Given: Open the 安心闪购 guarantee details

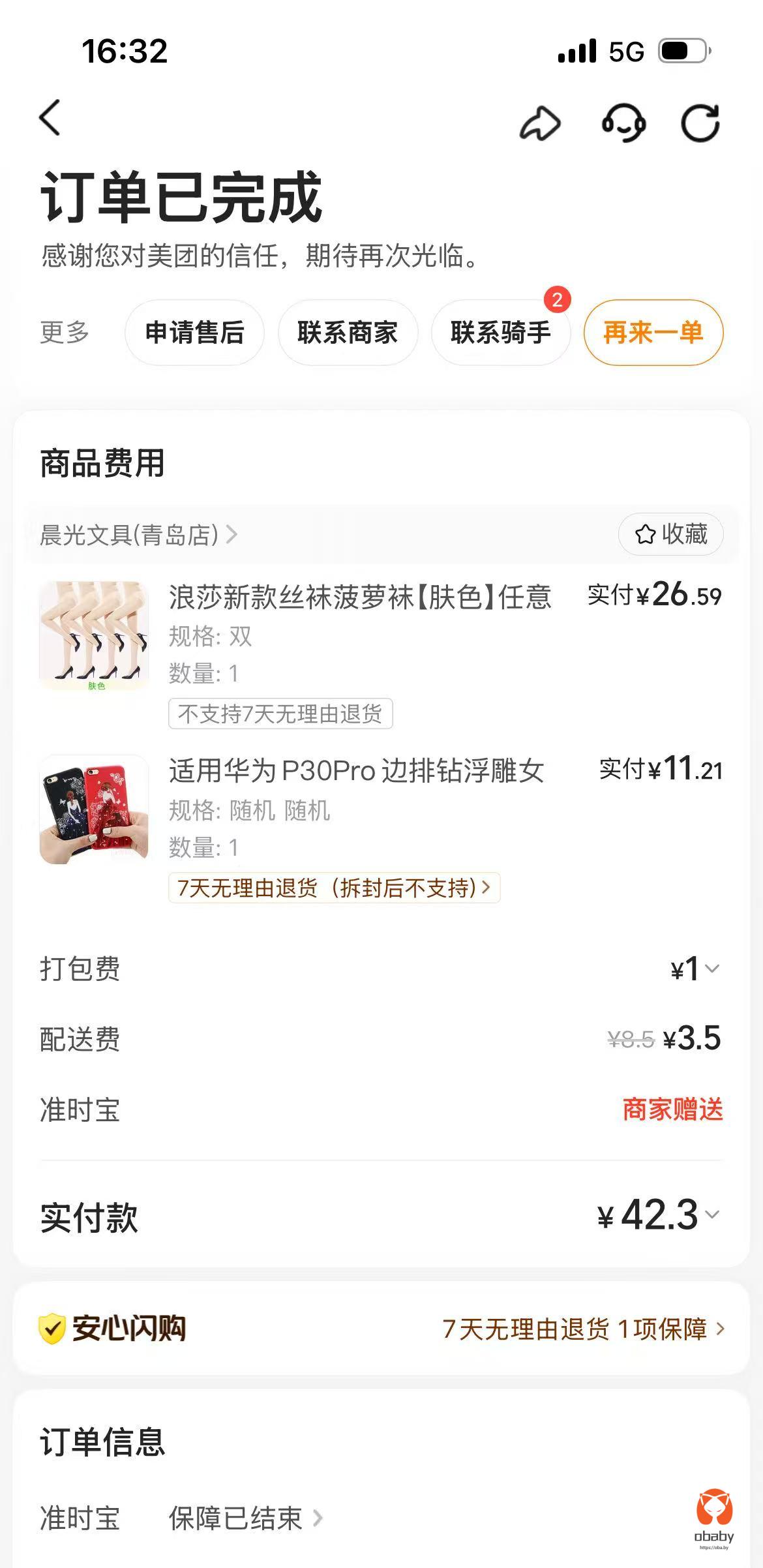Looking at the screenshot, I should [583, 1329].
